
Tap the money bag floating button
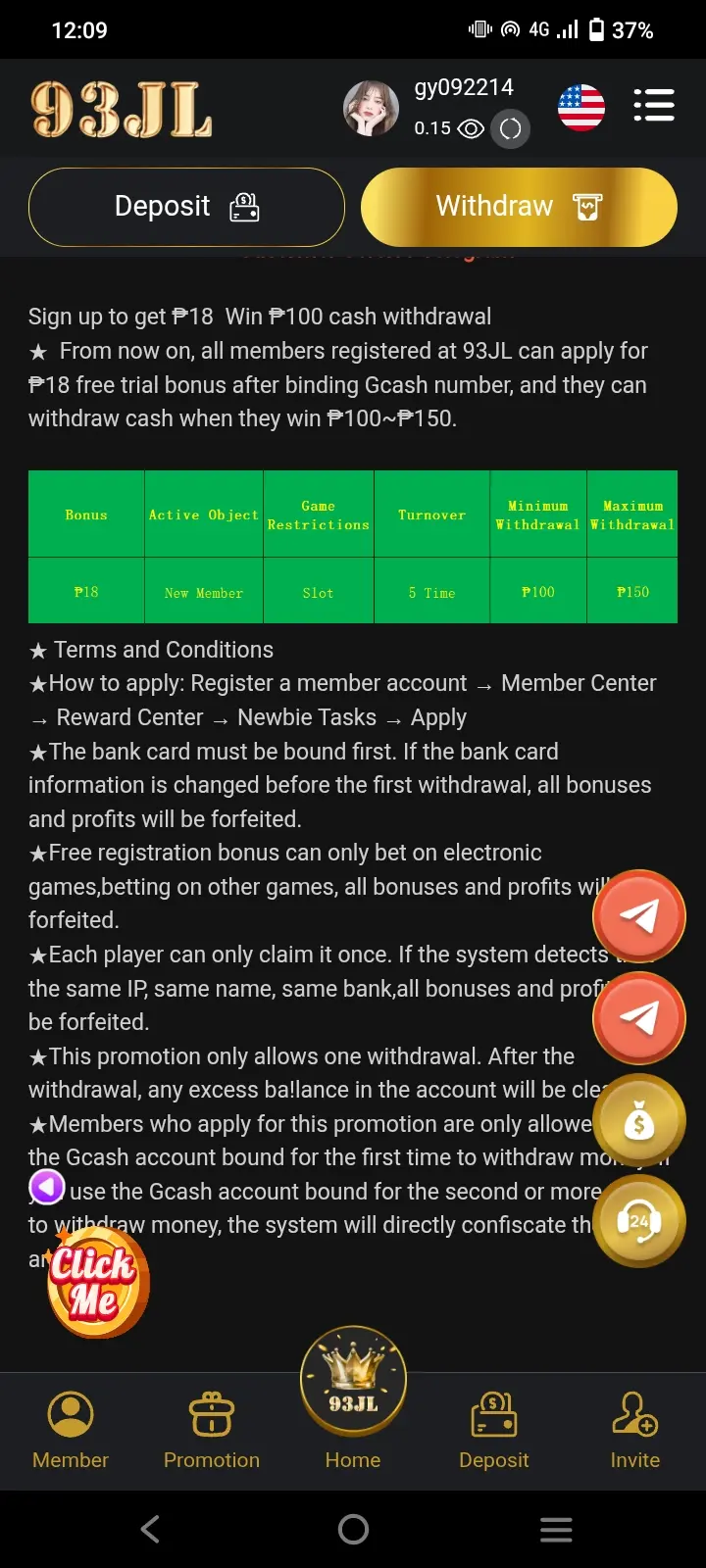pos(639,1120)
